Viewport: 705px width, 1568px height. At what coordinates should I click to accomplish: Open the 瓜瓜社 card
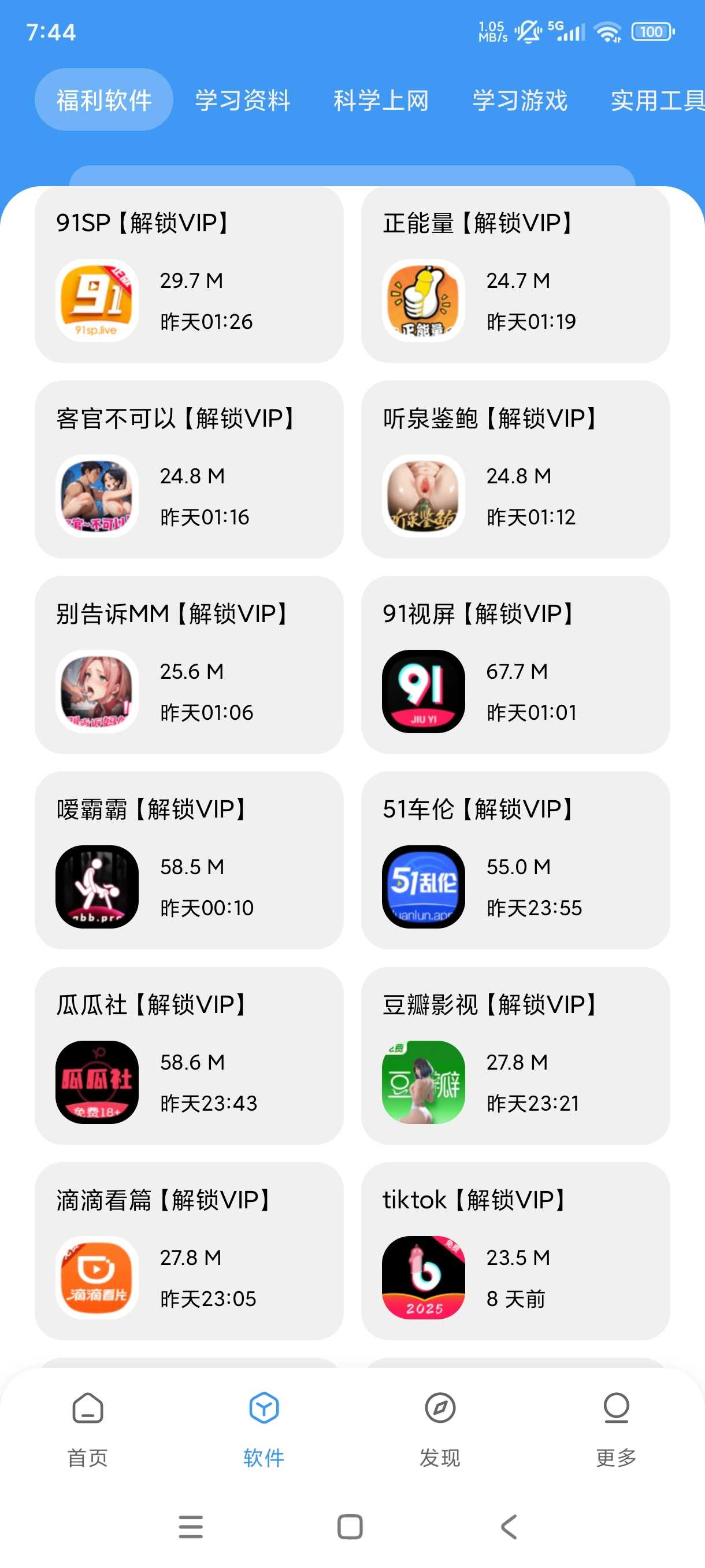(188, 1056)
